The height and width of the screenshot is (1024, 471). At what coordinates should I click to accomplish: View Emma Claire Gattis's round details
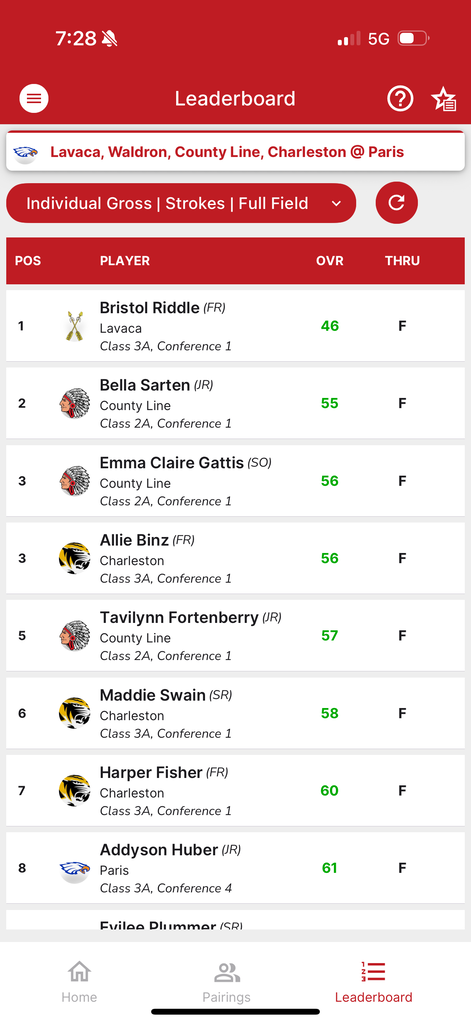(235, 481)
